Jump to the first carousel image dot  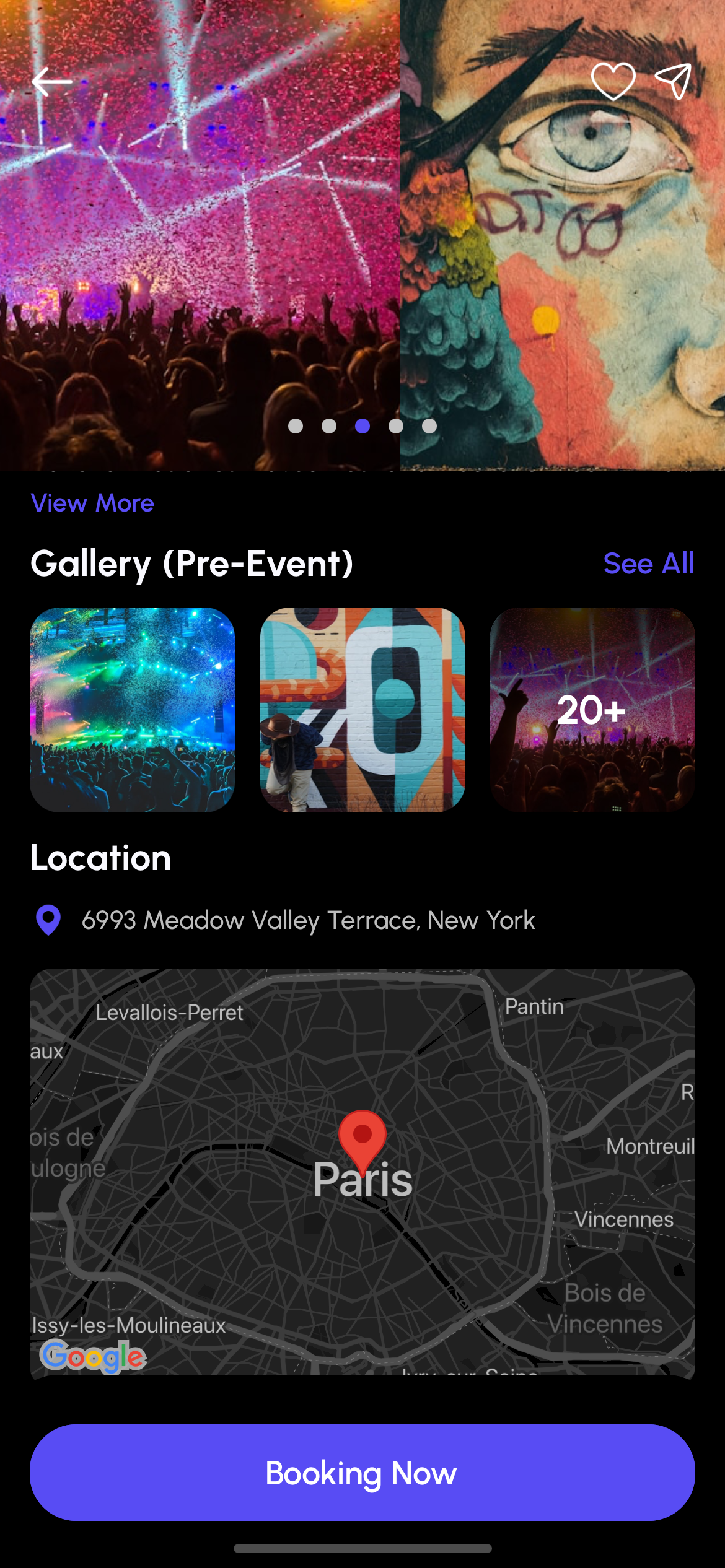pos(296,426)
